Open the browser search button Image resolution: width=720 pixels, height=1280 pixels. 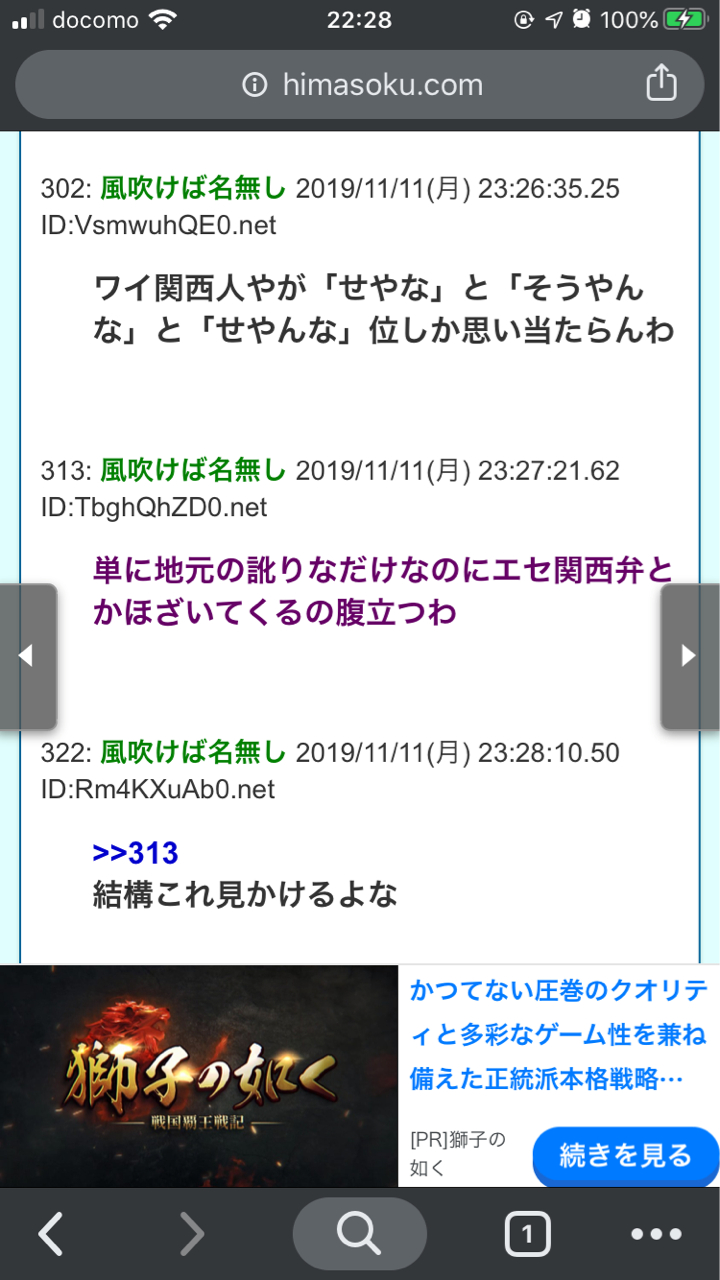pyautogui.click(x=359, y=1235)
